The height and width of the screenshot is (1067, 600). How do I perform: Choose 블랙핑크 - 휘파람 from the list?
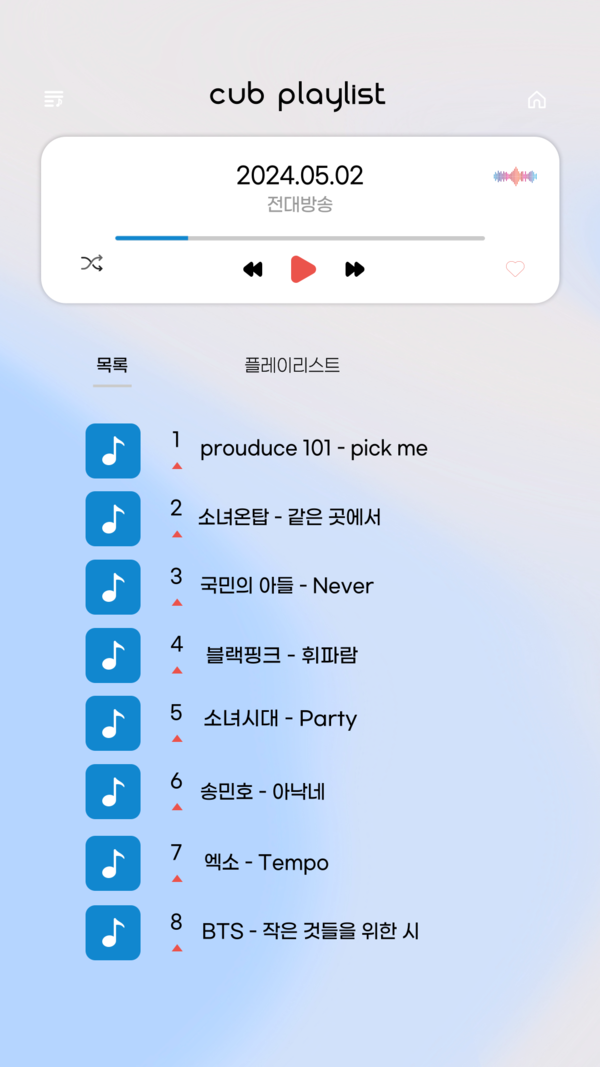tap(281, 656)
